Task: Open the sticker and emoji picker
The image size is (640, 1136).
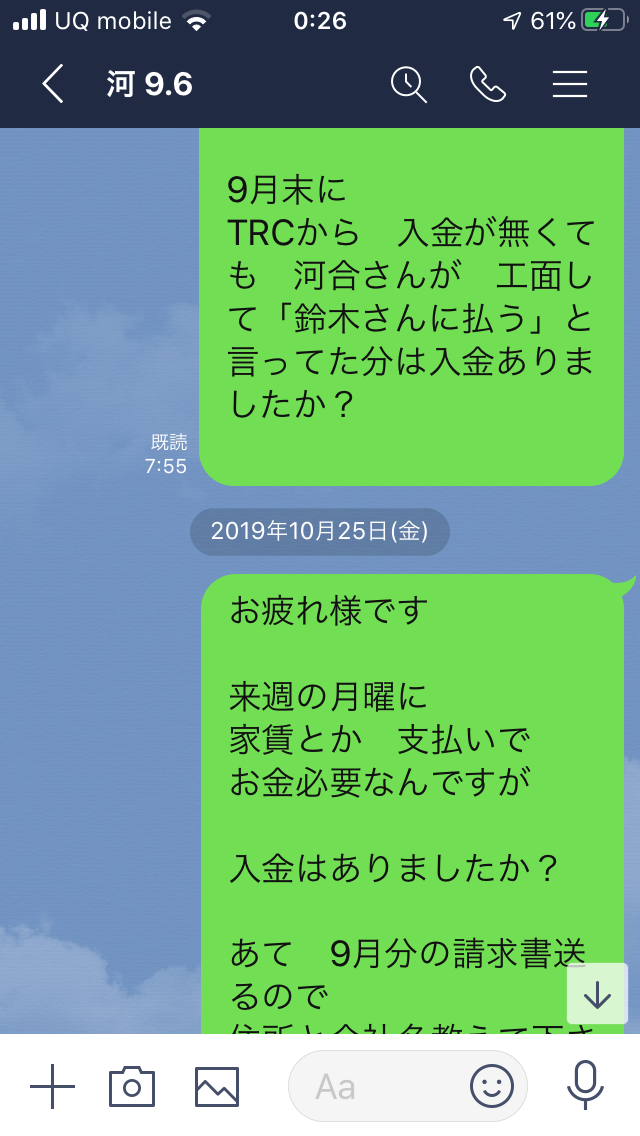Action: 492,1086
